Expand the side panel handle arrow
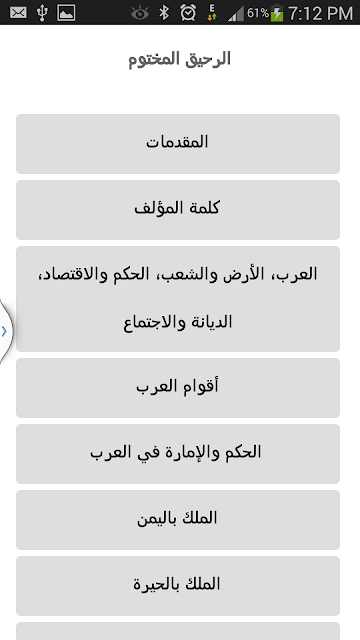Image resolution: width=360 pixels, height=640 pixels. click(x=5, y=331)
